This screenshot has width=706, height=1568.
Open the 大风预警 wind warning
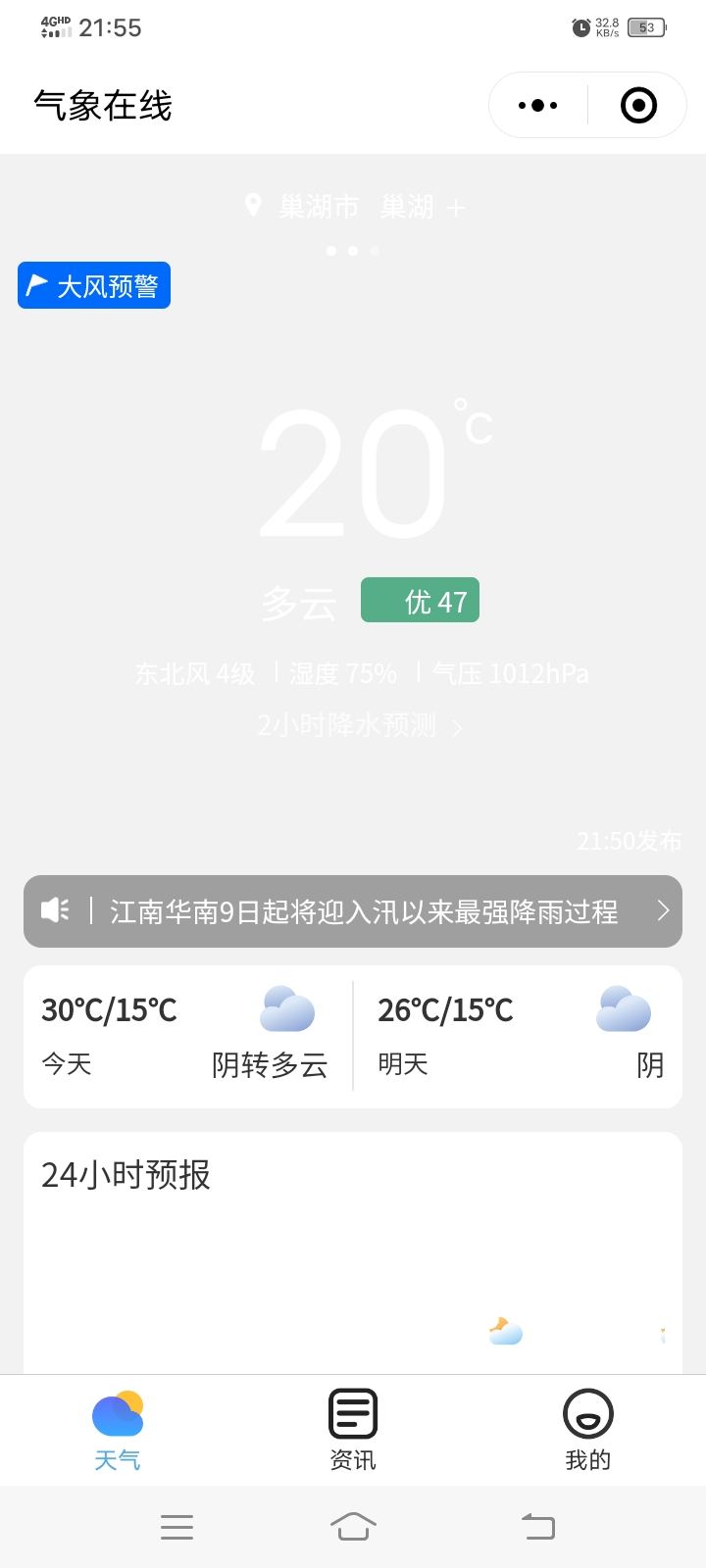(94, 285)
